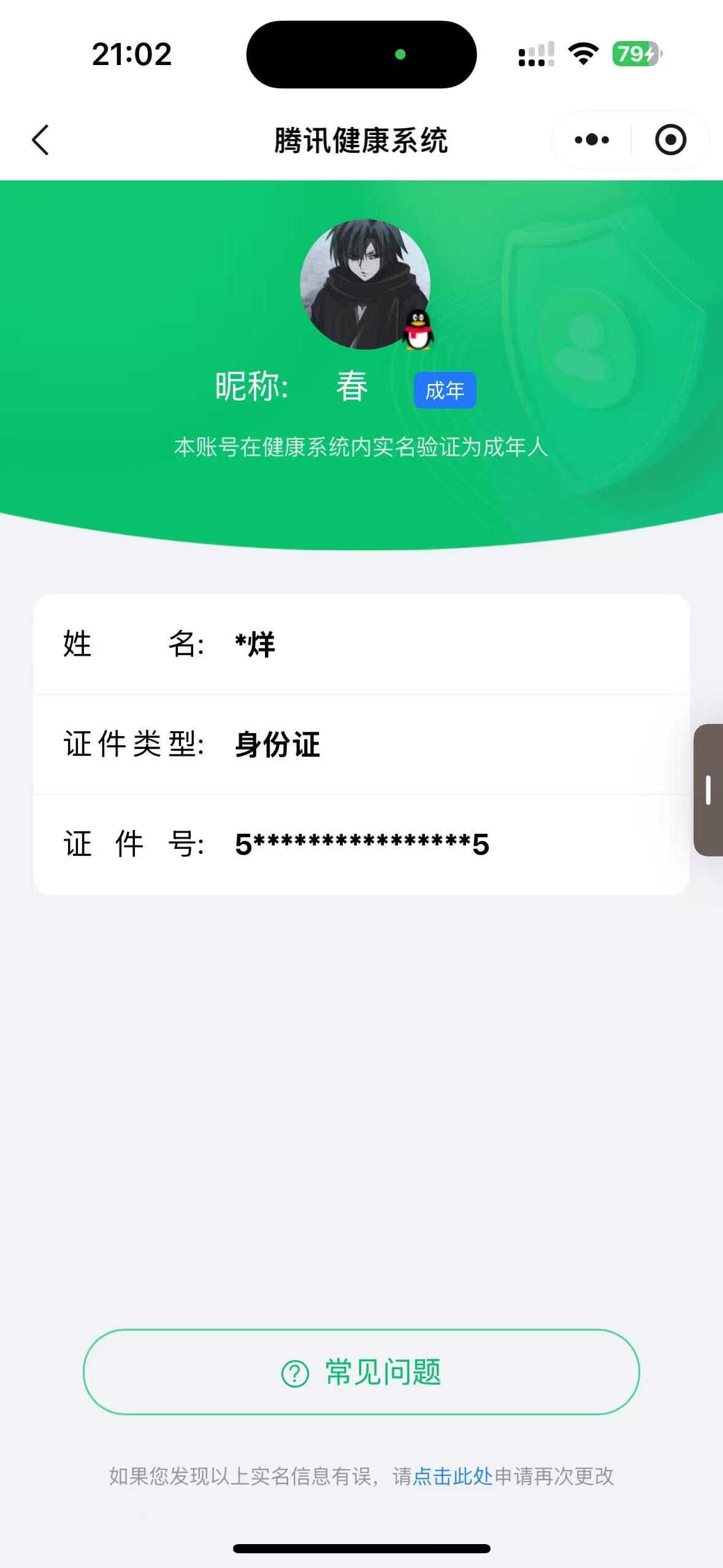Open the mini program more-options menu
723x1568 pixels.
click(592, 140)
